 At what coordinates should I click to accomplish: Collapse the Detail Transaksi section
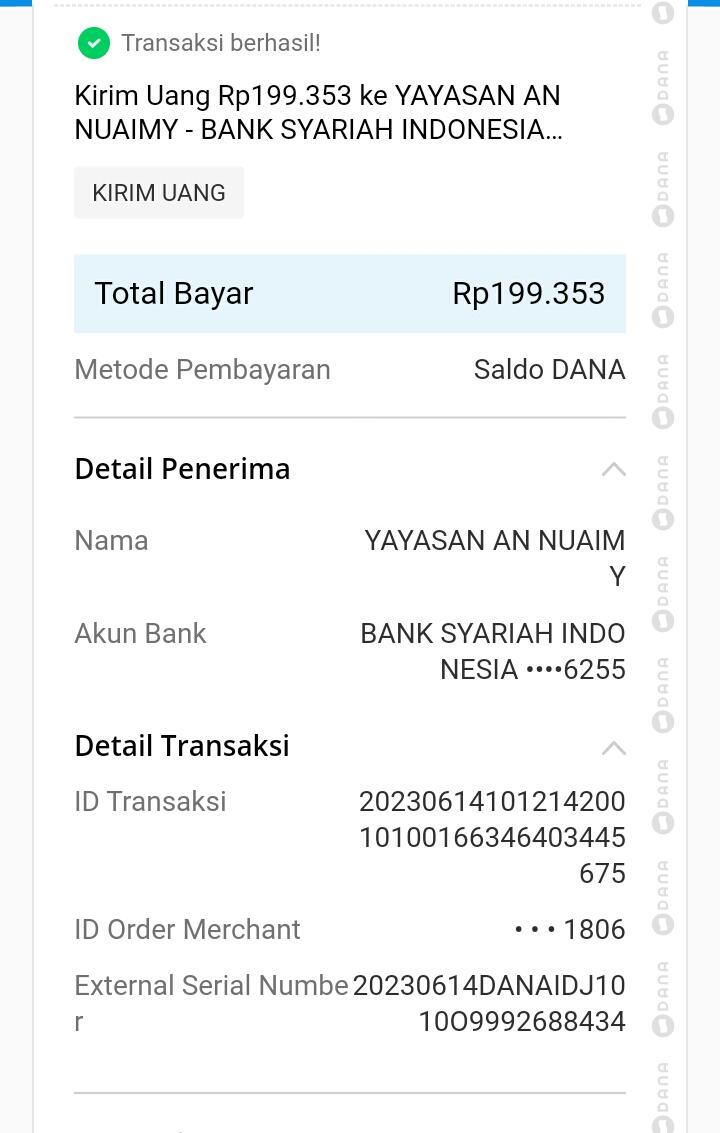coord(613,747)
